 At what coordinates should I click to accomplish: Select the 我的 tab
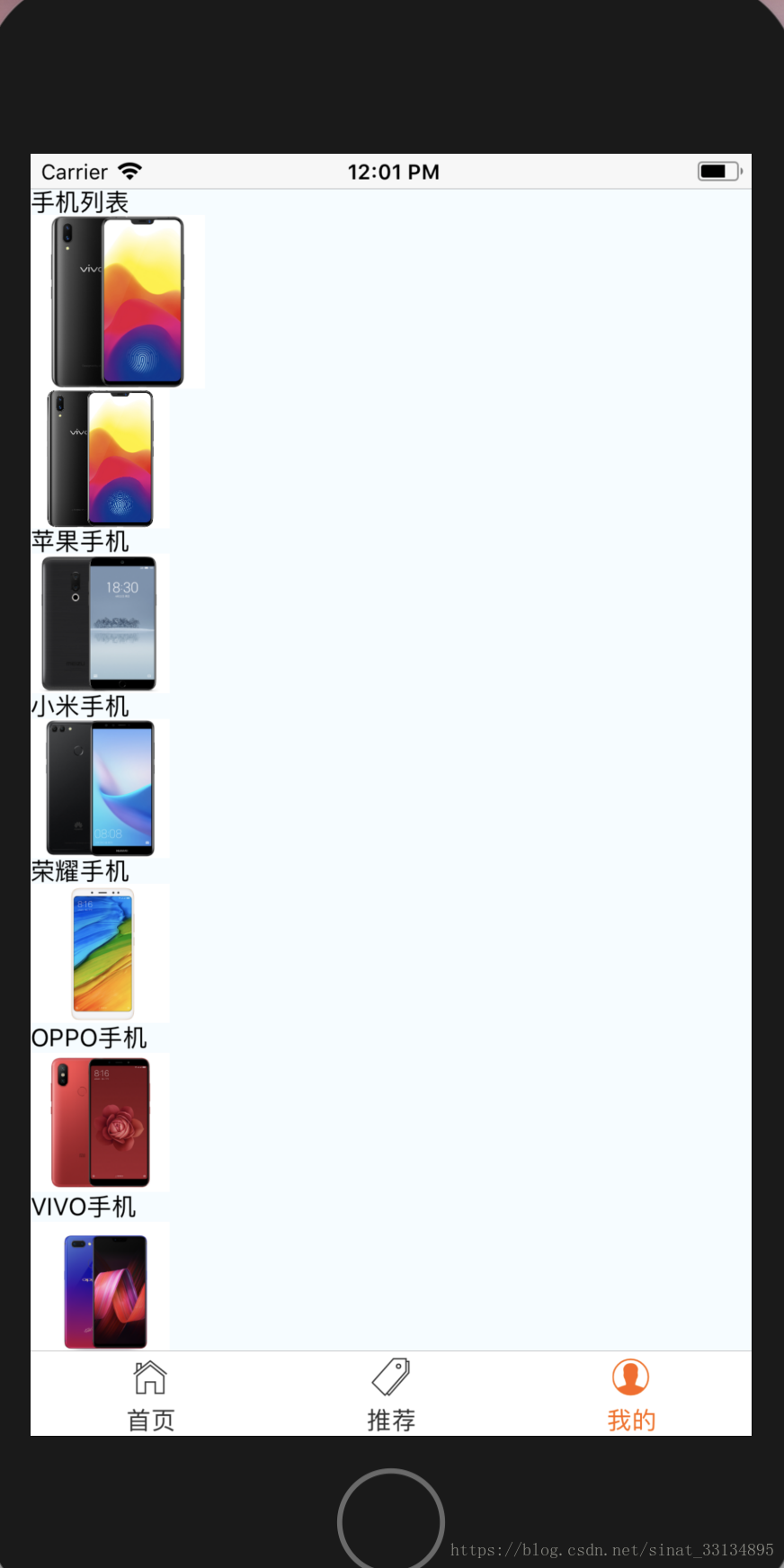pyautogui.click(x=631, y=1394)
